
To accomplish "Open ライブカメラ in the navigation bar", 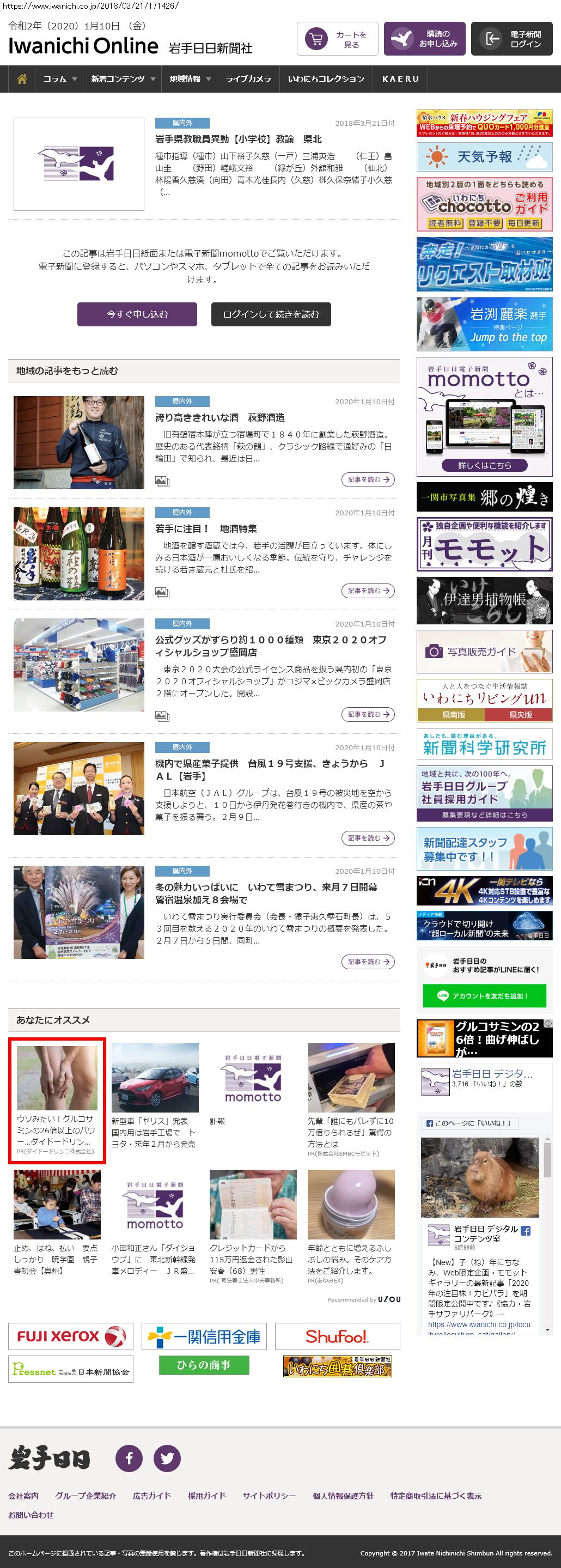I will [248, 79].
